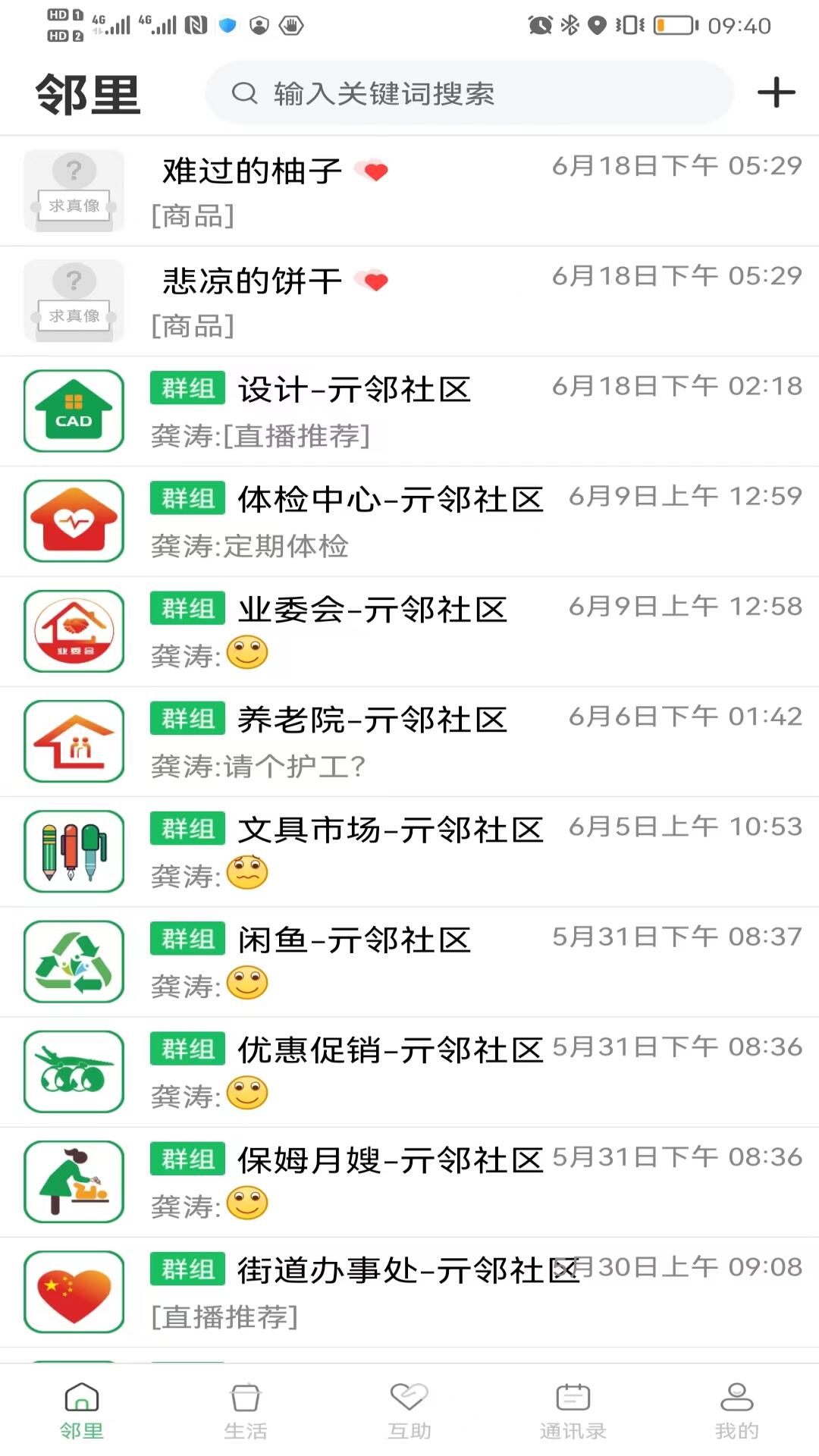Image resolution: width=819 pixels, height=1456 pixels.
Task: Open the 业委会-亓邻社区 group
Action: pyautogui.click(x=409, y=631)
